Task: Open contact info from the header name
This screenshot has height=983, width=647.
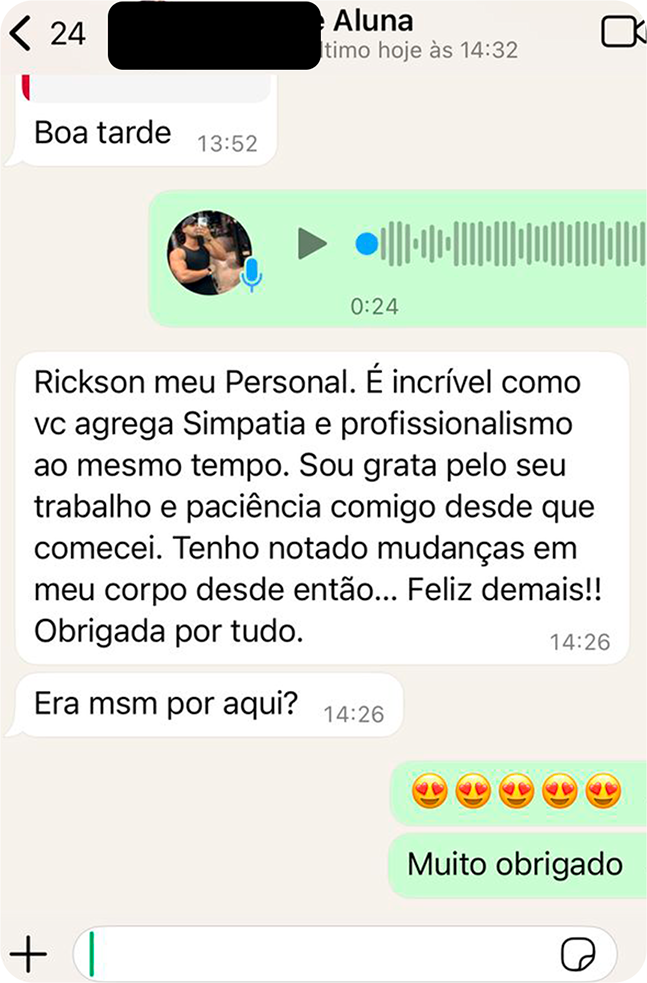Action: point(380,22)
